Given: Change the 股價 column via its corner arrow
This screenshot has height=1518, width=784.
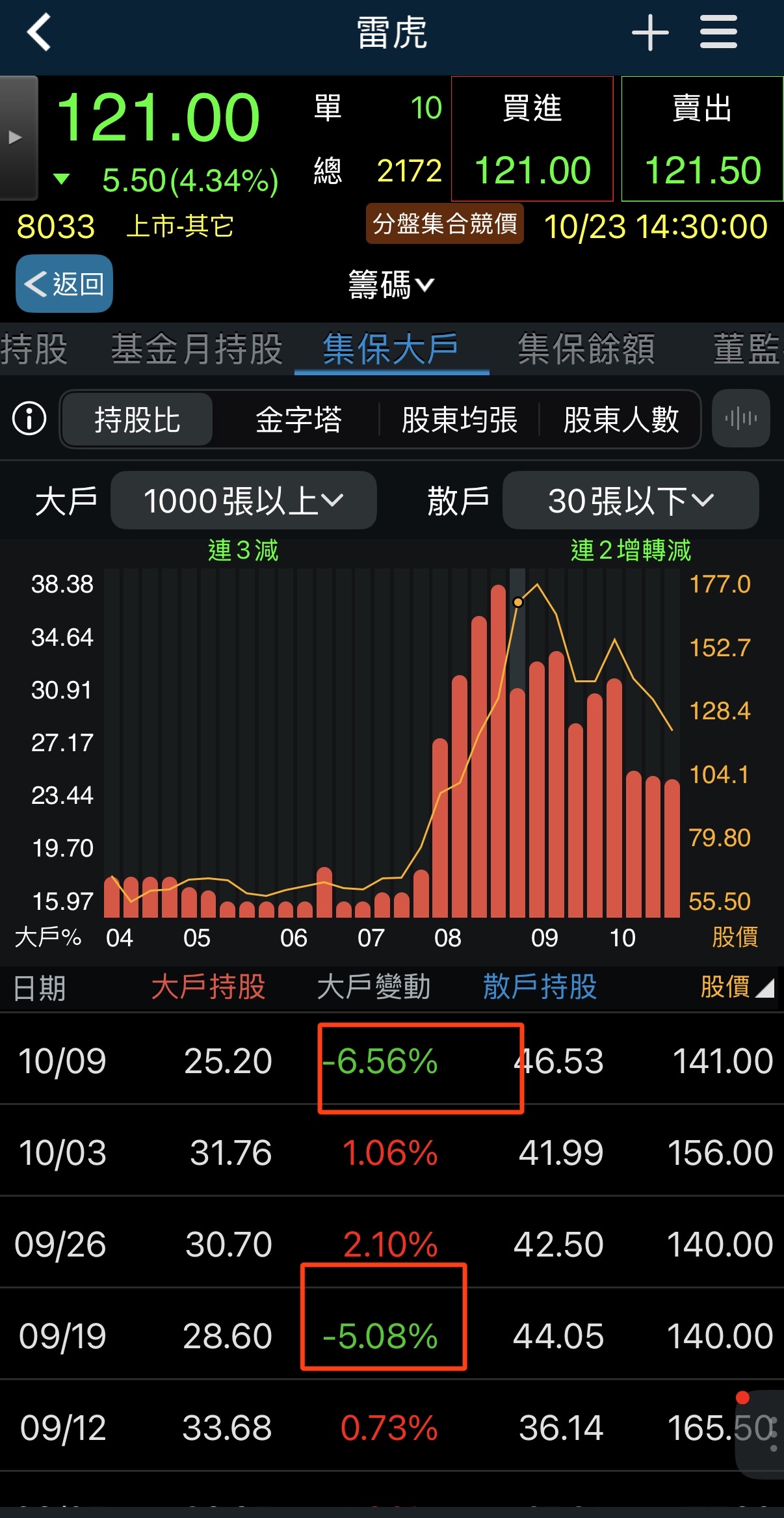Looking at the screenshot, I should [764, 988].
